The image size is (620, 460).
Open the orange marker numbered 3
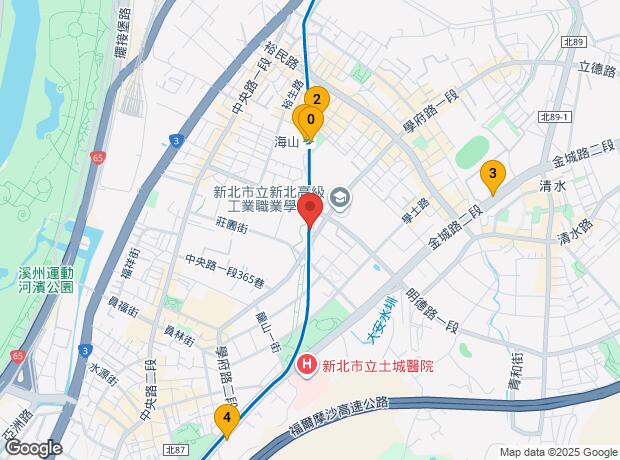pos(491,174)
